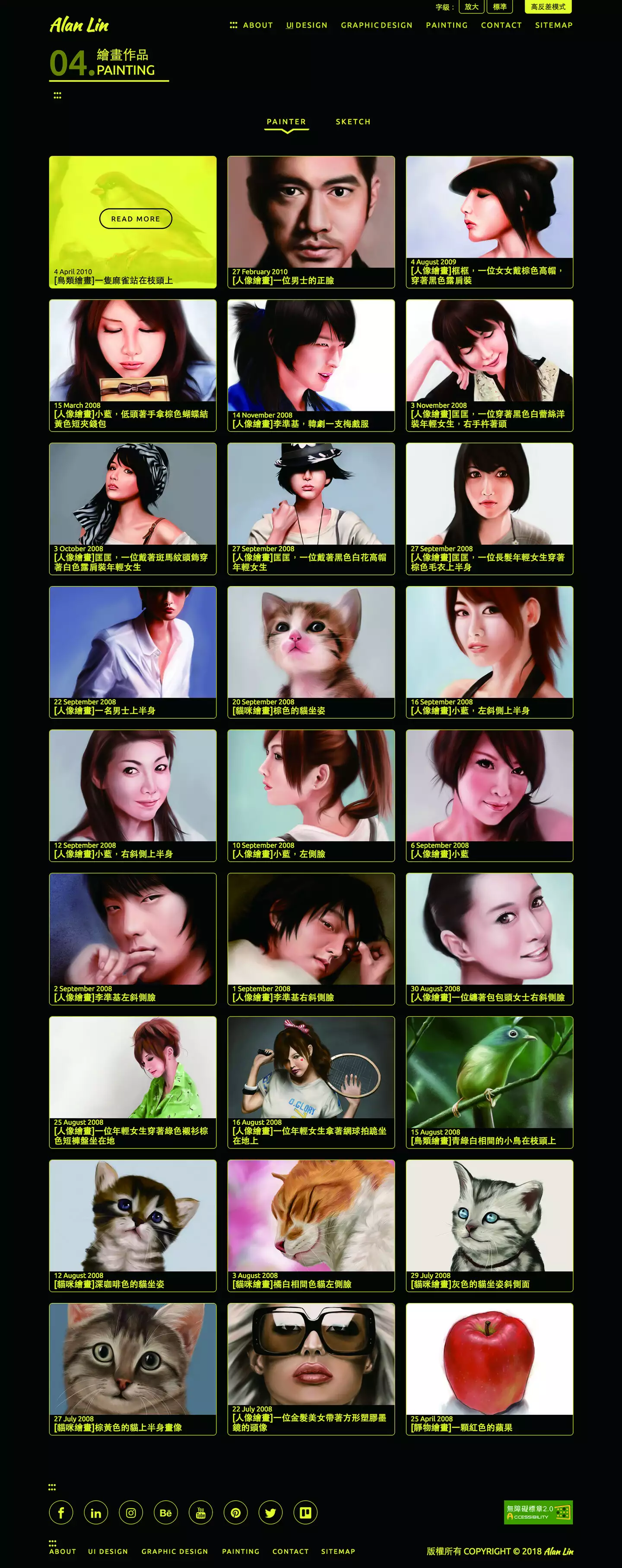The image size is (622, 1568).
Task: Visit the Behance profile icon
Action: pos(166,1512)
